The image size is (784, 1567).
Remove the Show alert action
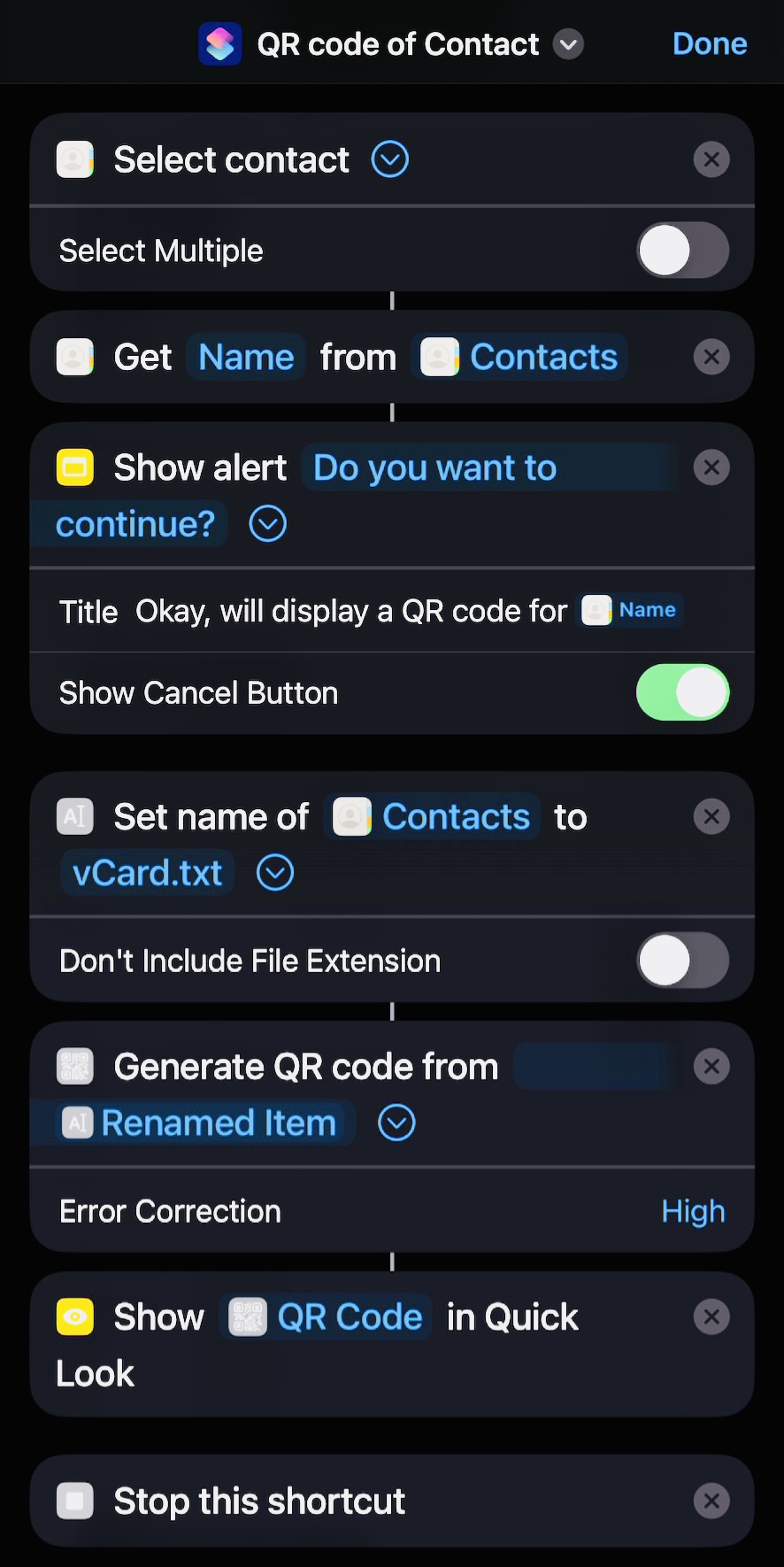[x=711, y=467]
